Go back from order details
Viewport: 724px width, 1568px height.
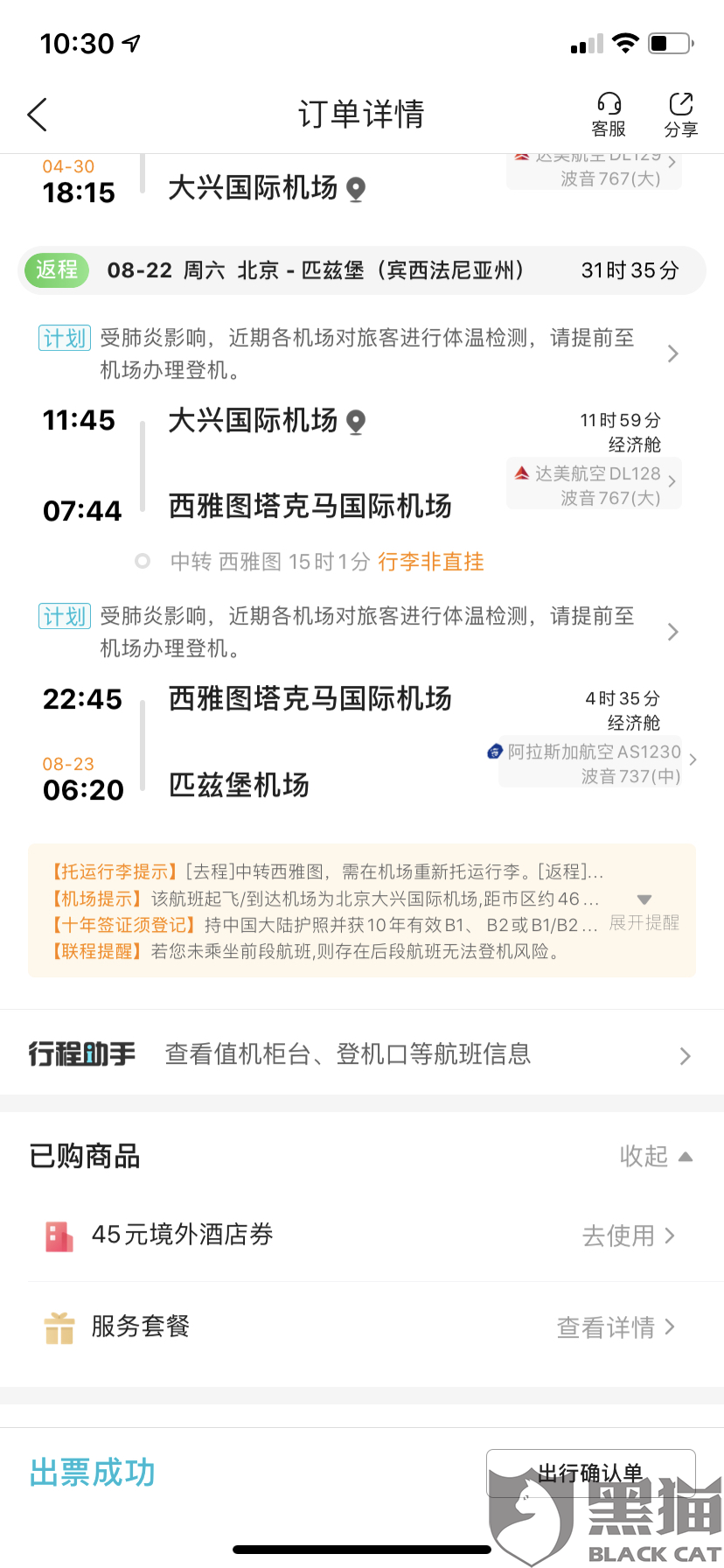tap(37, 115)
